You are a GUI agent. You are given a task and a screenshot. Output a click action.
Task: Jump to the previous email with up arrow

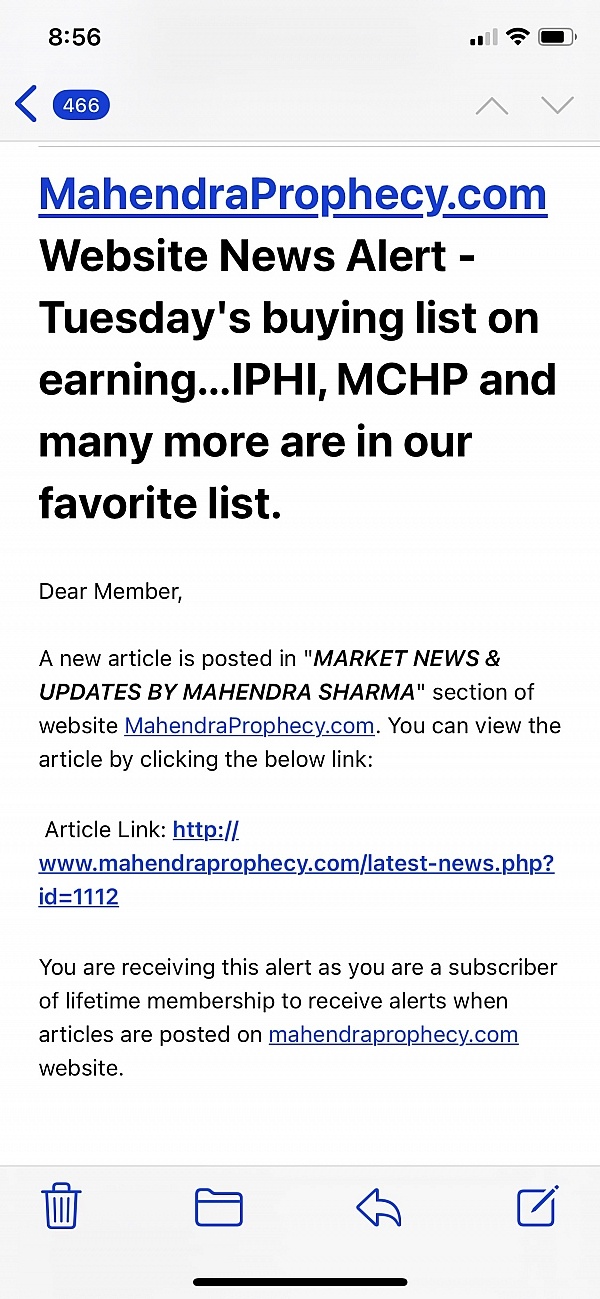pyautogui.click(x=492, y=105)
